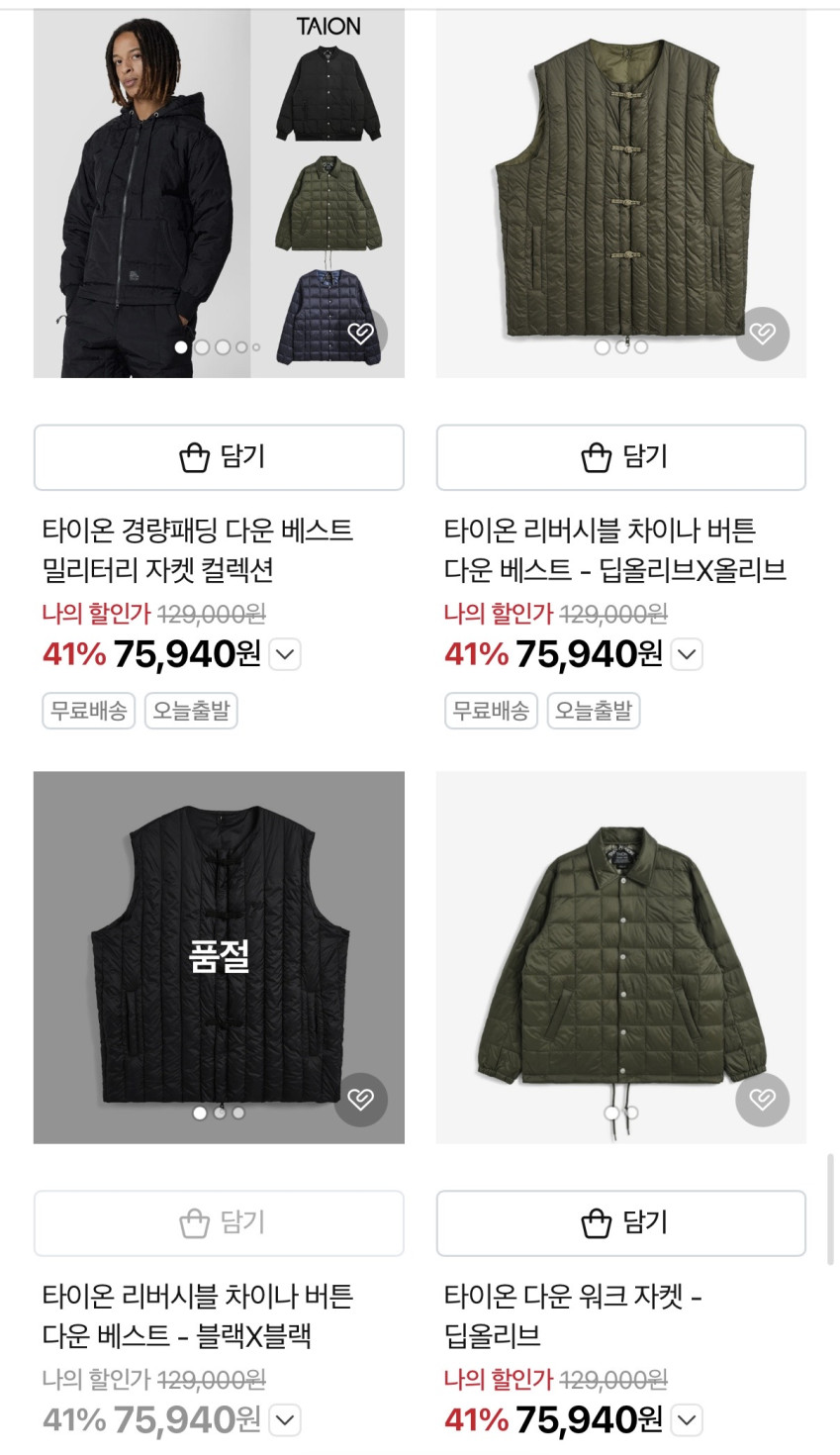Expand price details for 딥올리브X올리브 vest
This screenshot has height=1455, width=840.
(x=688, y=654)
